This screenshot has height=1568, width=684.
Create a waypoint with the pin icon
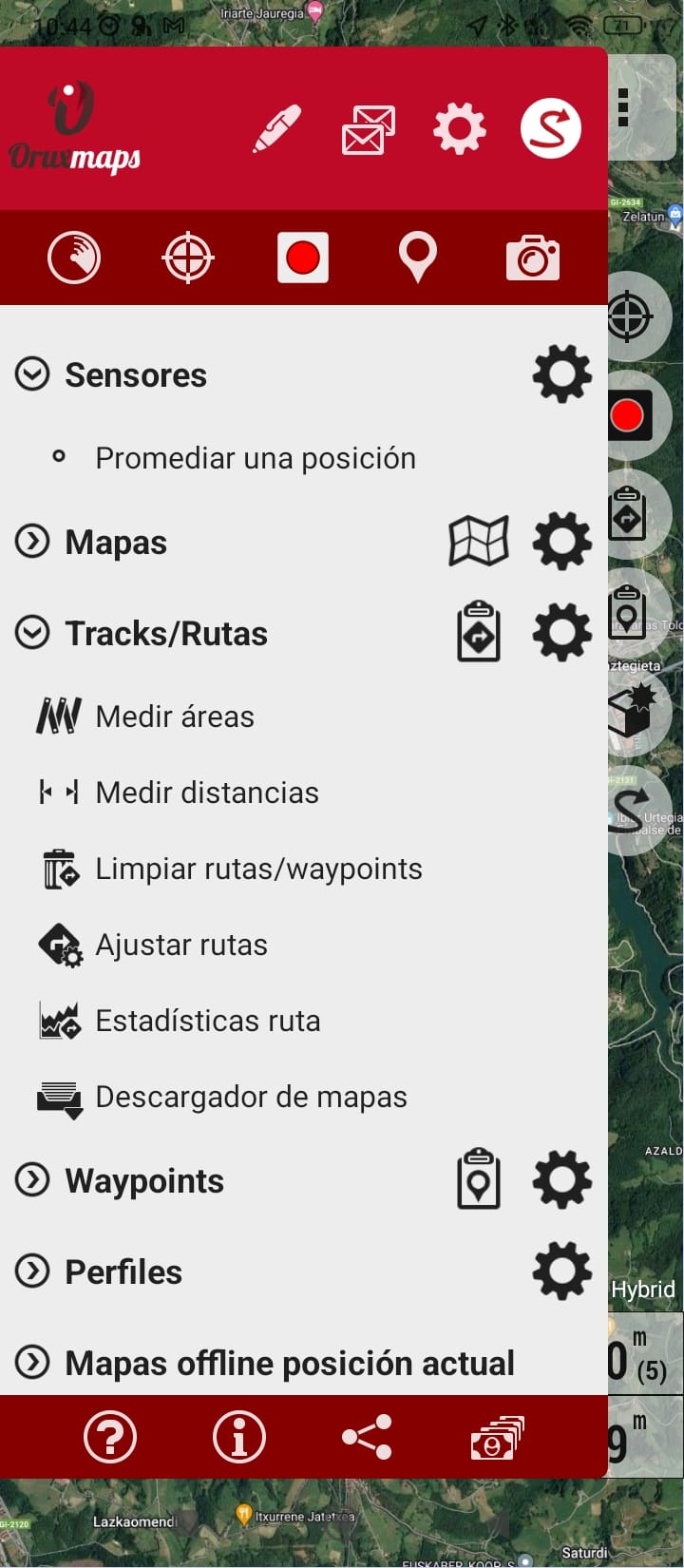tap(417, 258)
